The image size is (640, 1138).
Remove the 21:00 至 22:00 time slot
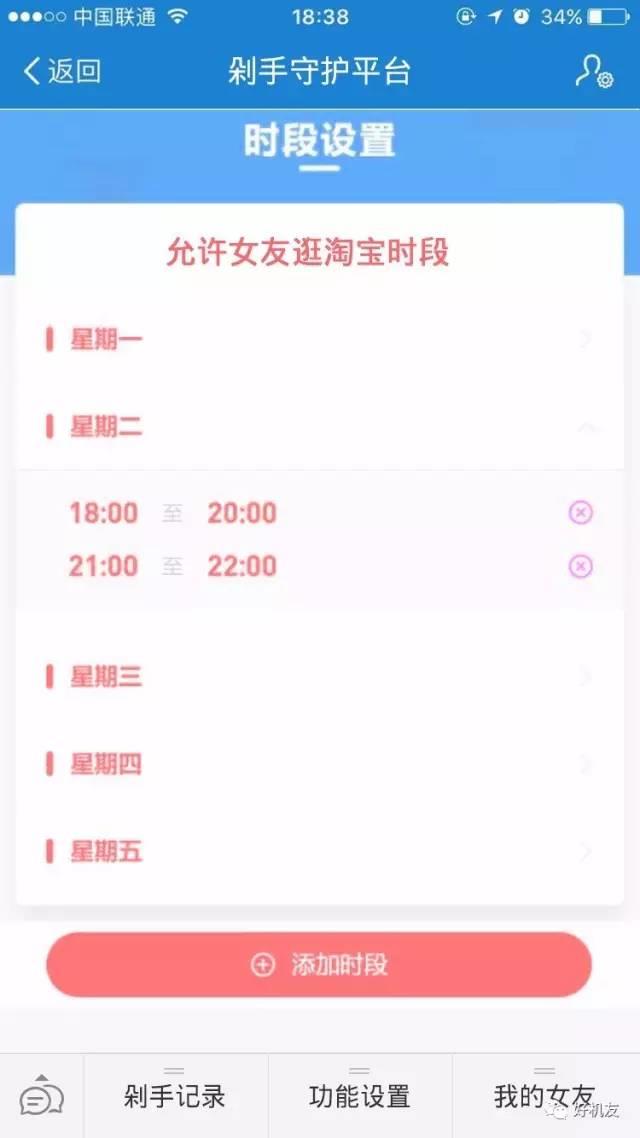(580, 567)
